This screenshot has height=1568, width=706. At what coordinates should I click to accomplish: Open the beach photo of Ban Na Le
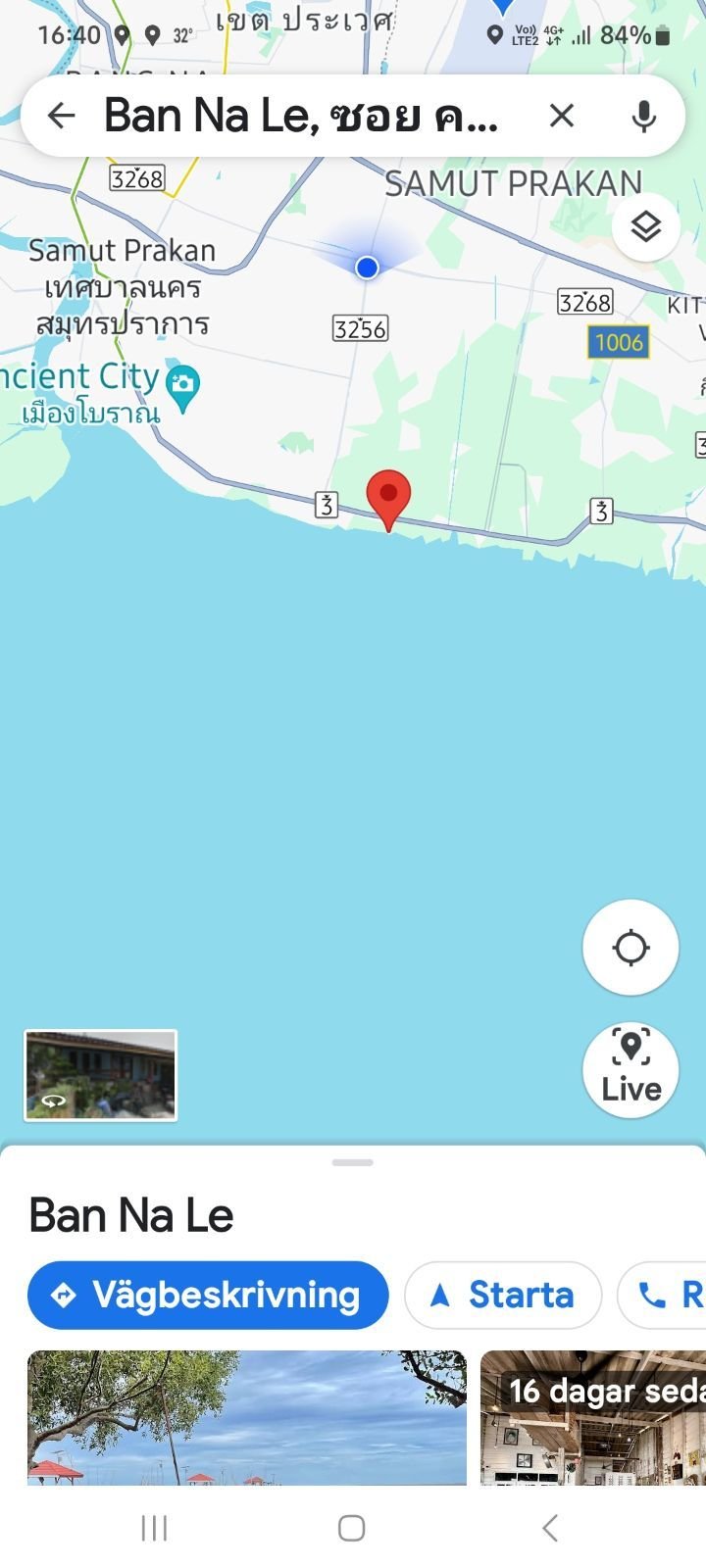click(x=247, y=1416)
